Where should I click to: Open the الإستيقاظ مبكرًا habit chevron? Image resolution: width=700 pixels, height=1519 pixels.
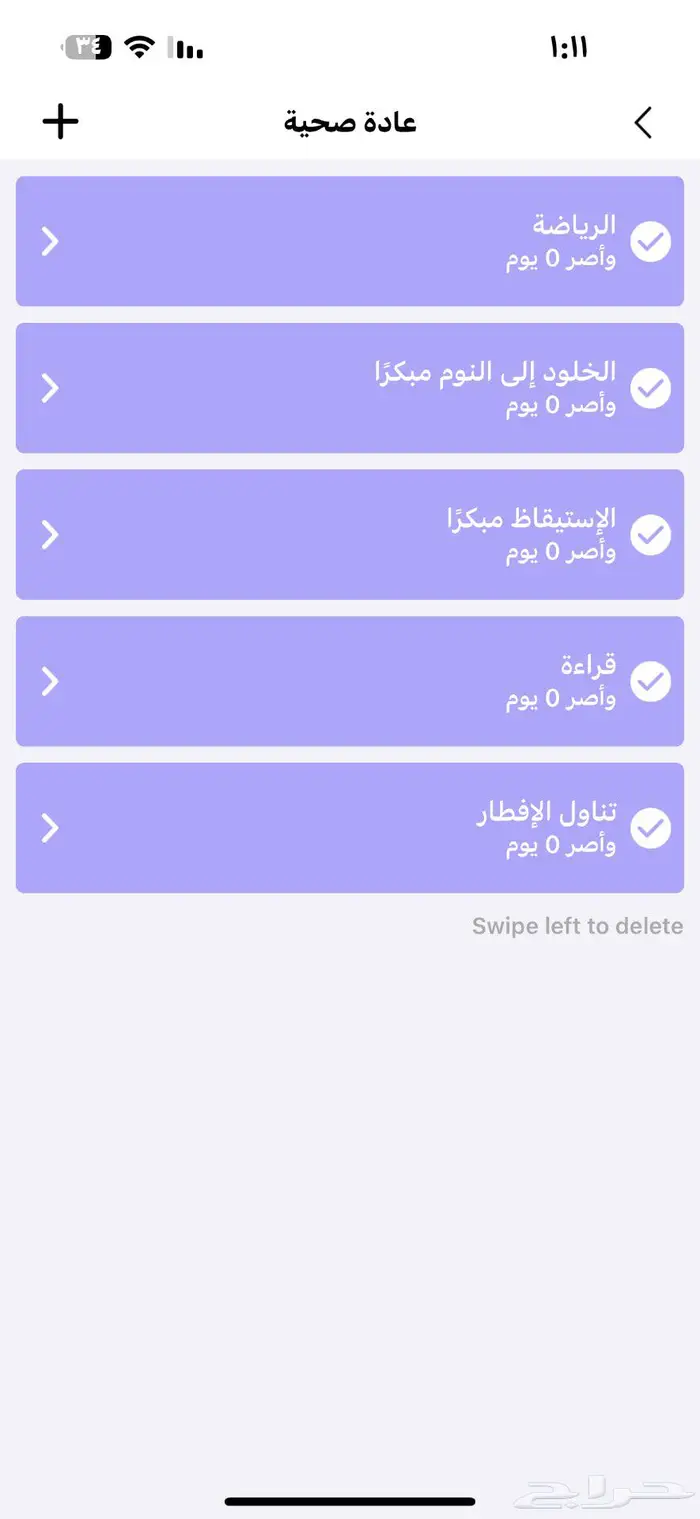click(x=50, y=535)
